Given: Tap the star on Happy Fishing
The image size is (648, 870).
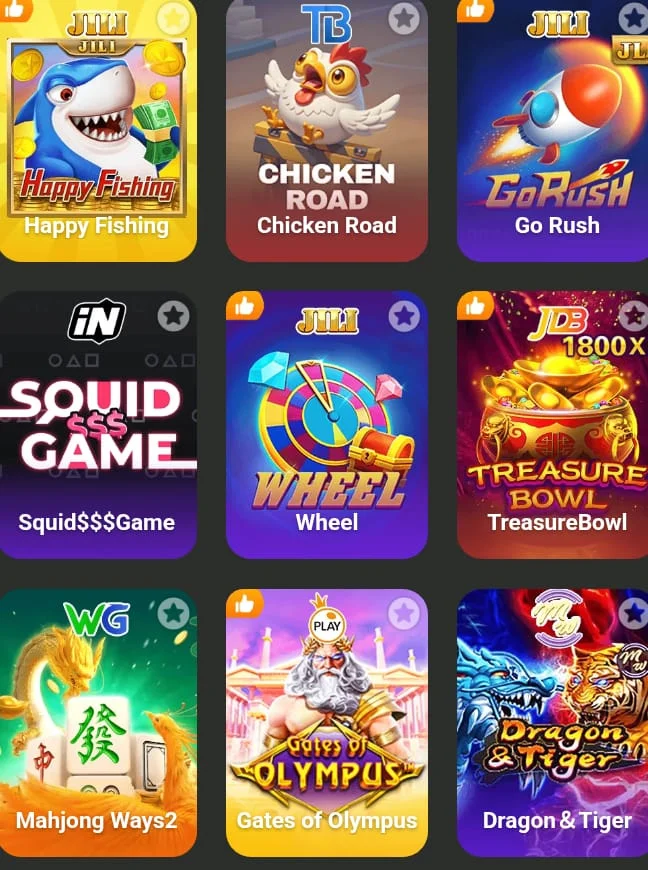Looking at the screenshot, I should (x=173, y=18).
